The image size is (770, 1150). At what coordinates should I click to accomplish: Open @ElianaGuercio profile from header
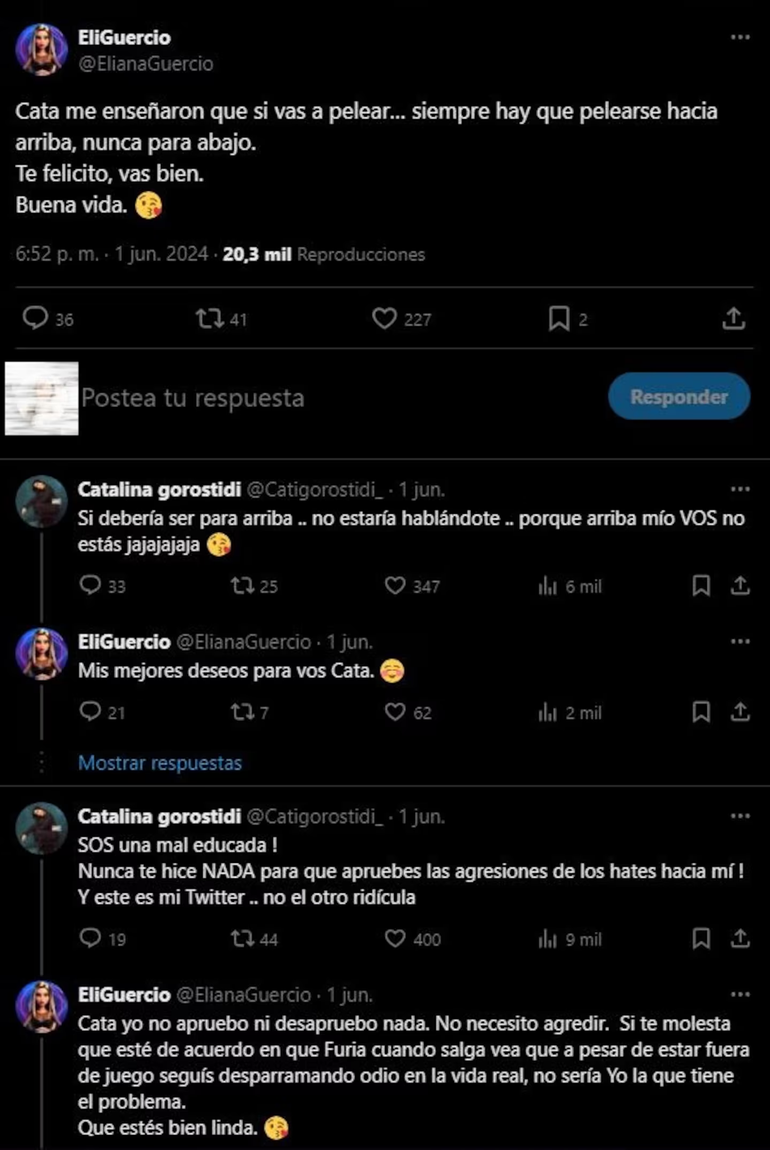tap(147, 63)
